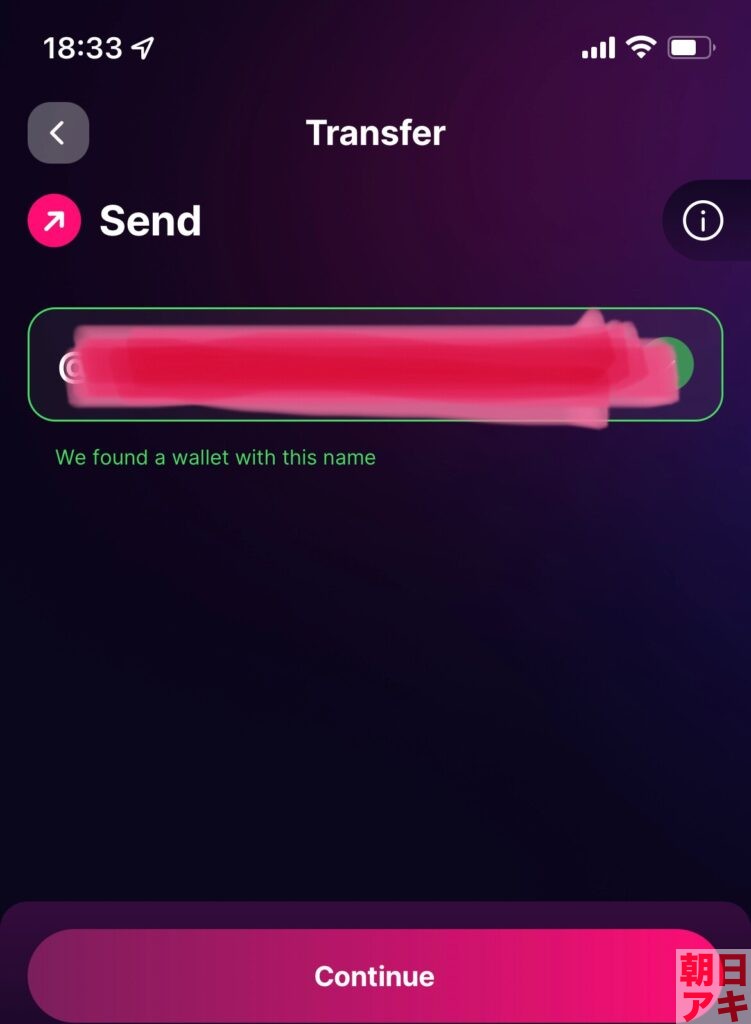Open the info icon beside Send
This screenshot has height=1024, width=751.
703,221
